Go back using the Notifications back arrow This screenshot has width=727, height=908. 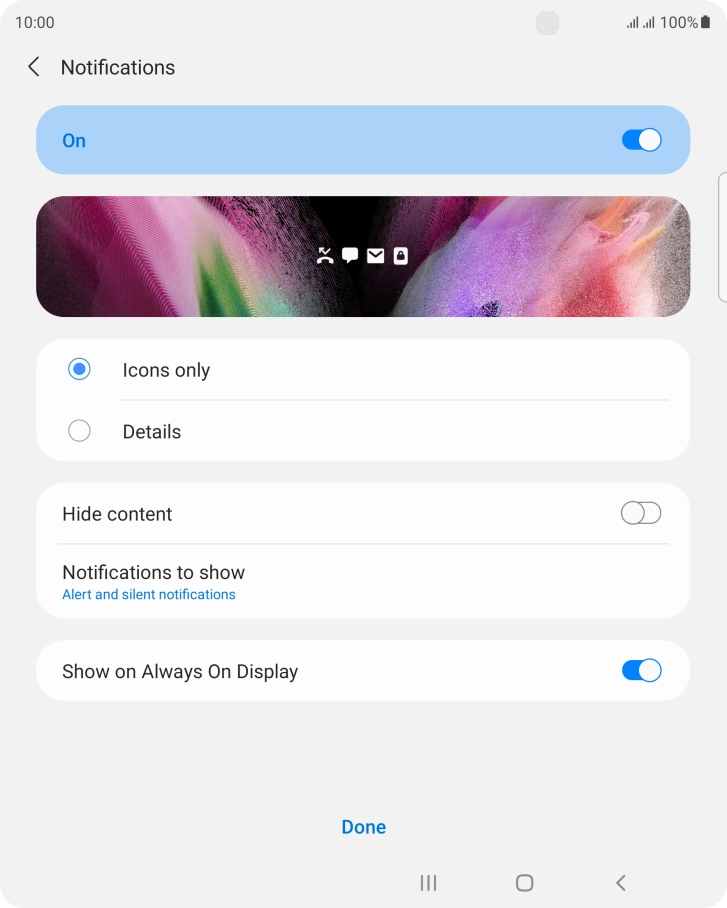pyautogui.click(x=34, y=67)
